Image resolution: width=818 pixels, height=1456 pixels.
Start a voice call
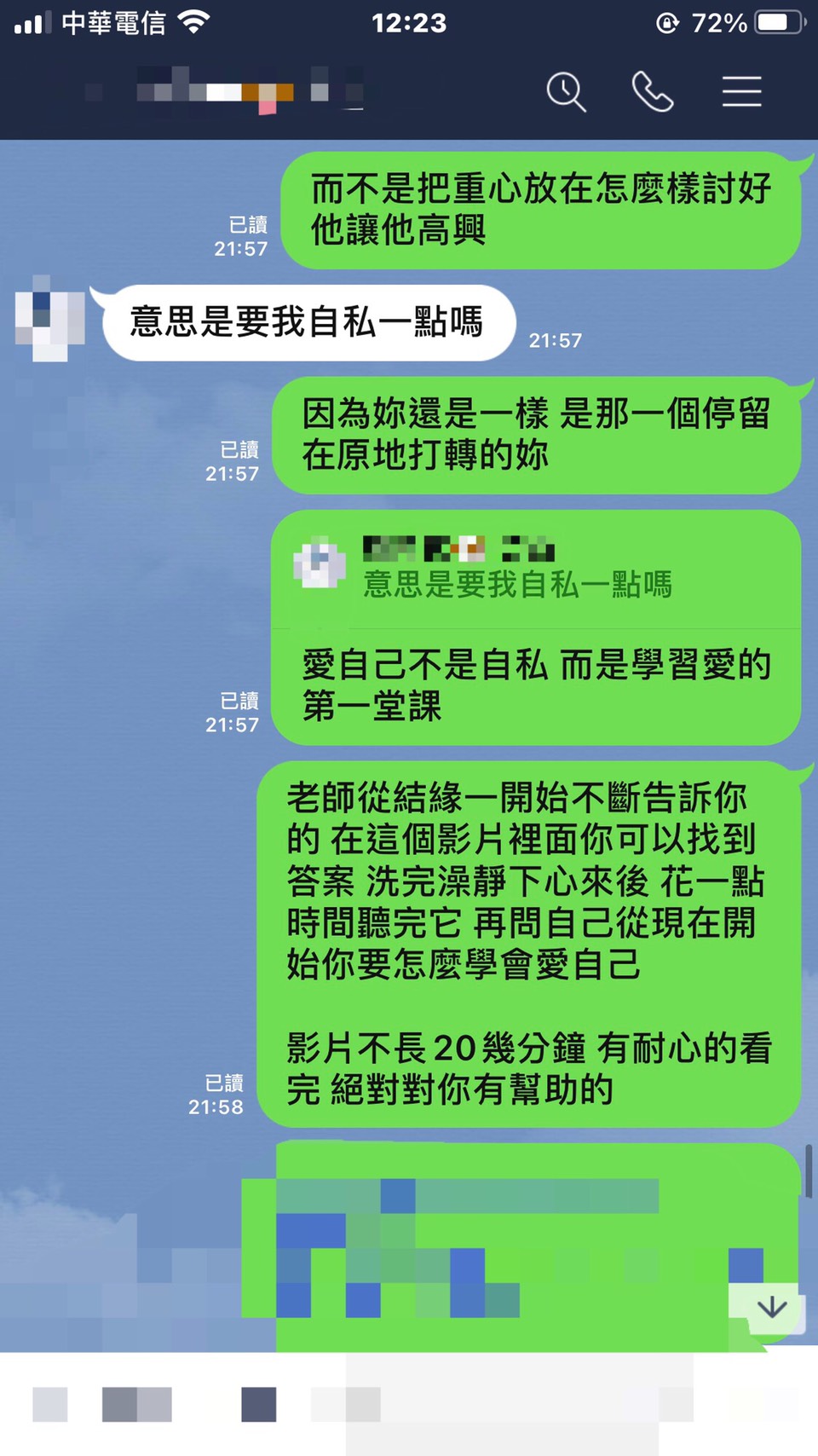pyautogui.click(x=653, y=92)
